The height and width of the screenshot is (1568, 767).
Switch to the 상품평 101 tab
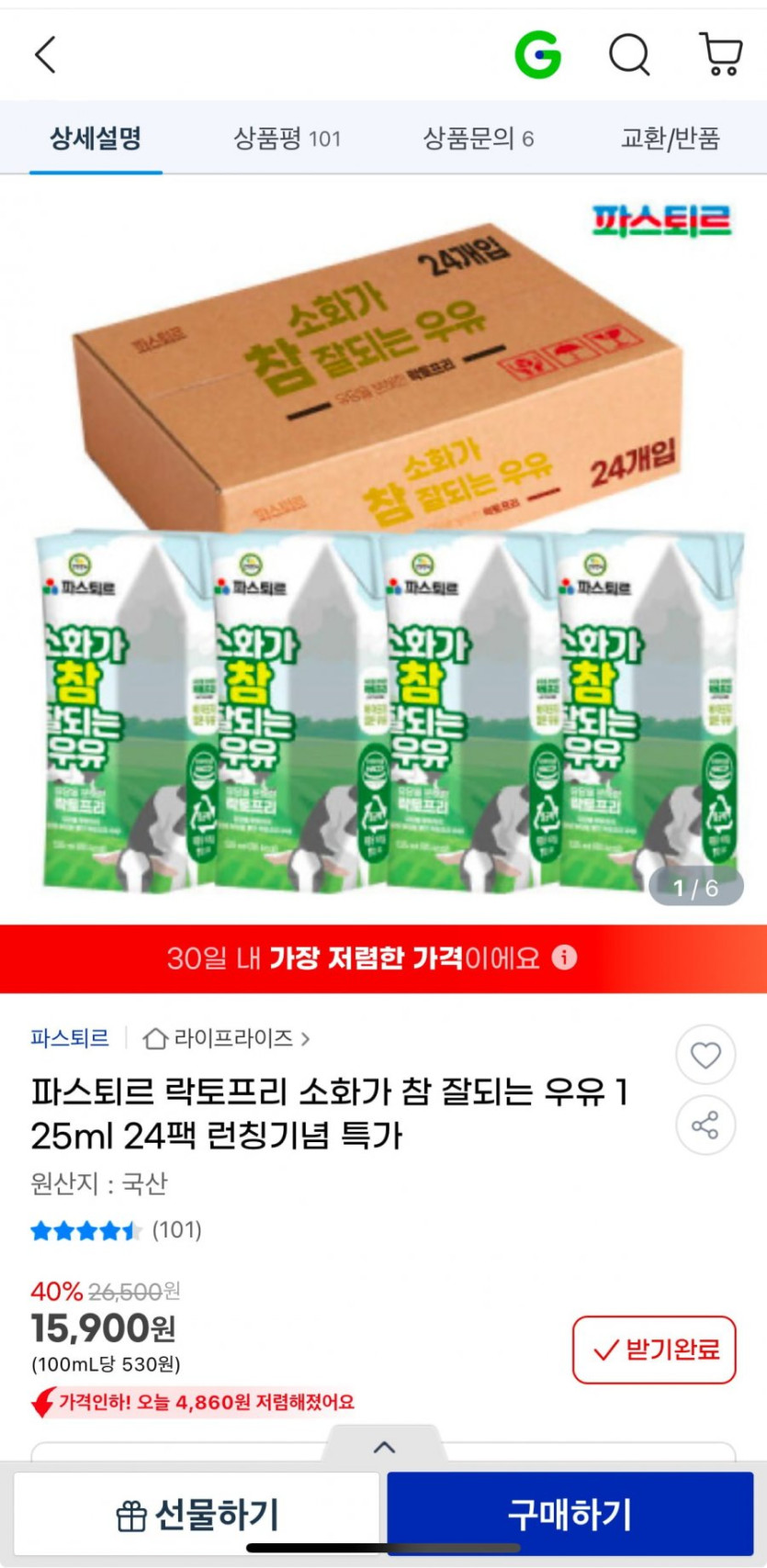[x=288, y=139]
